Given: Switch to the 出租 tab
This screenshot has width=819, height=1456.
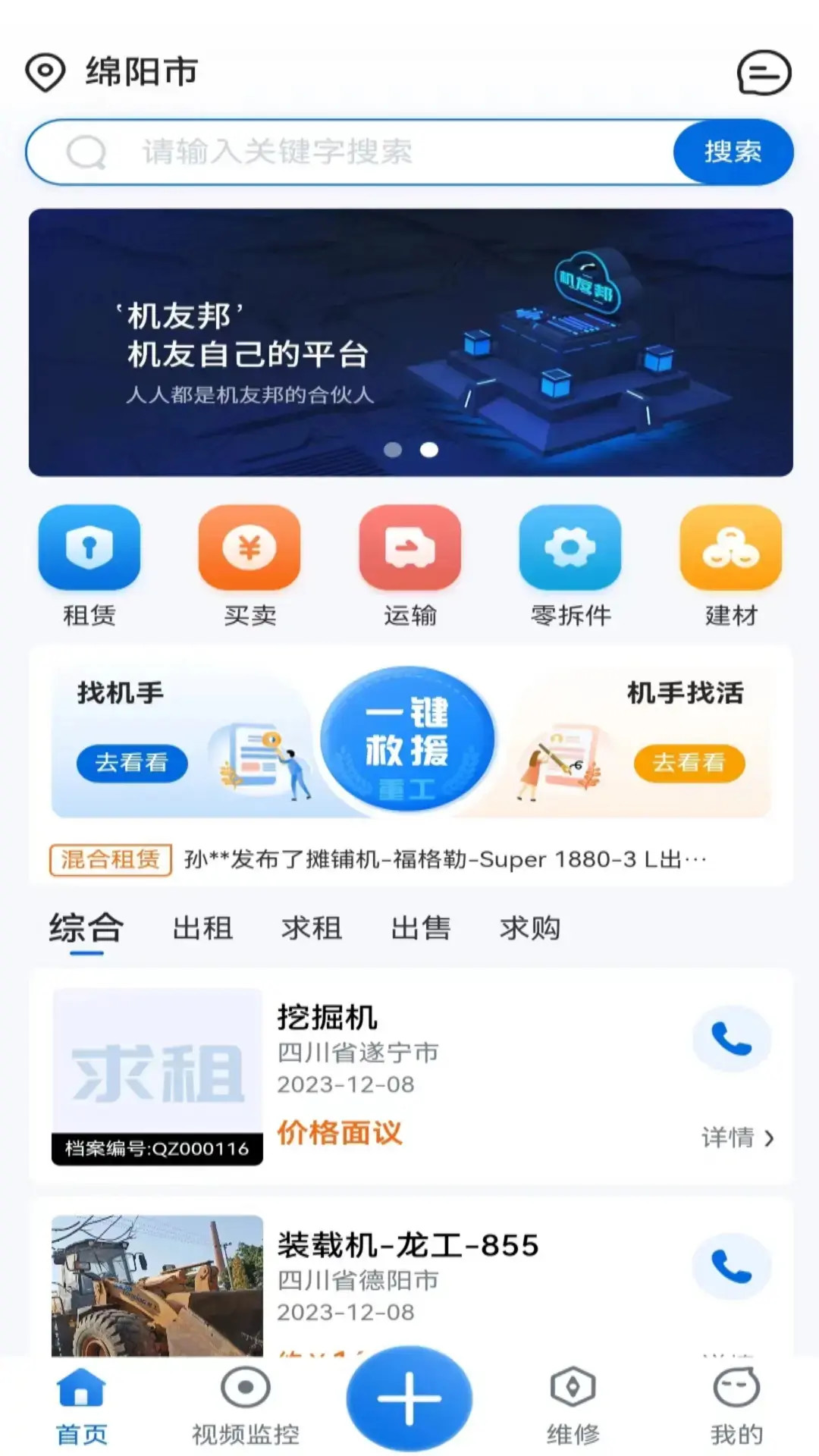Looking at the screenshot, I should pos(202,928).
